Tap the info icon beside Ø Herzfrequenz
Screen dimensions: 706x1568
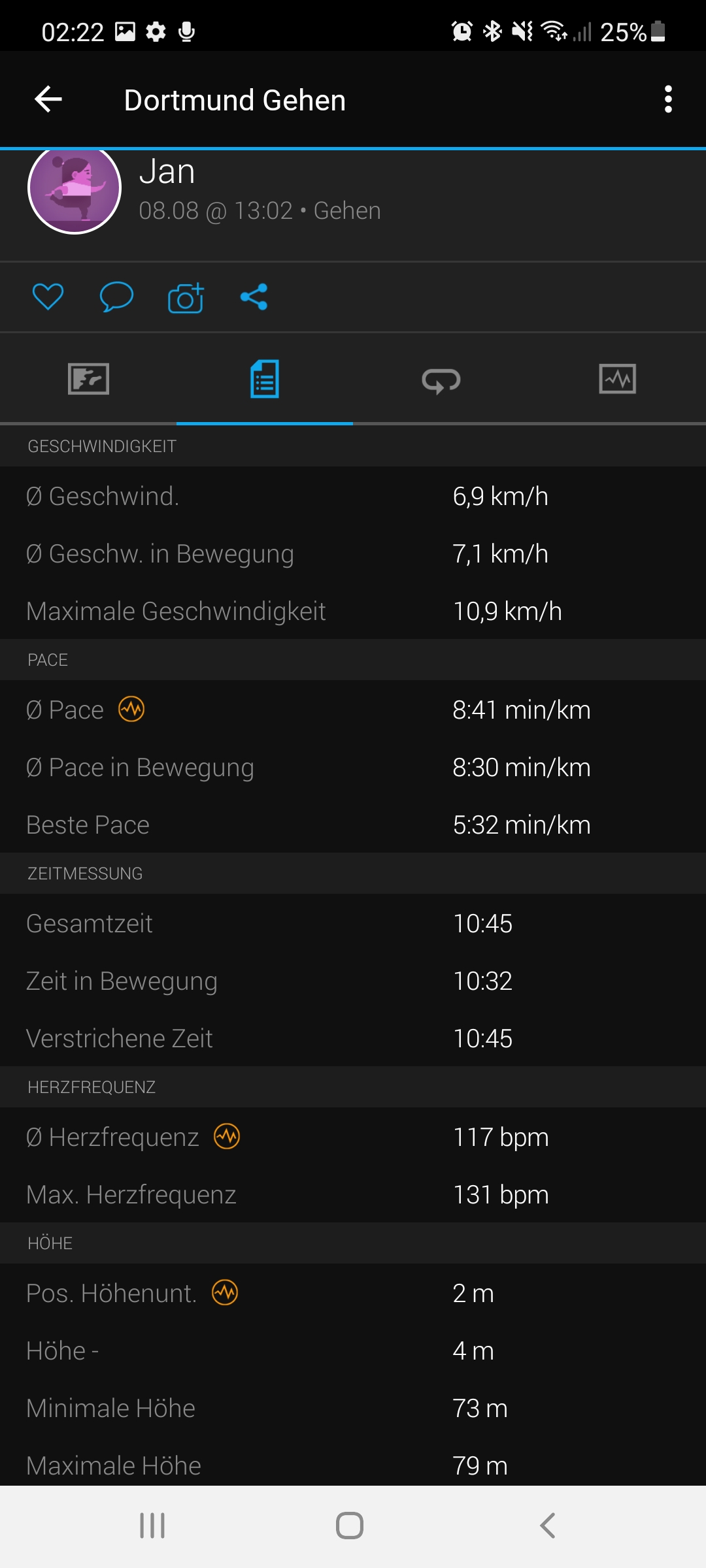227,1137
